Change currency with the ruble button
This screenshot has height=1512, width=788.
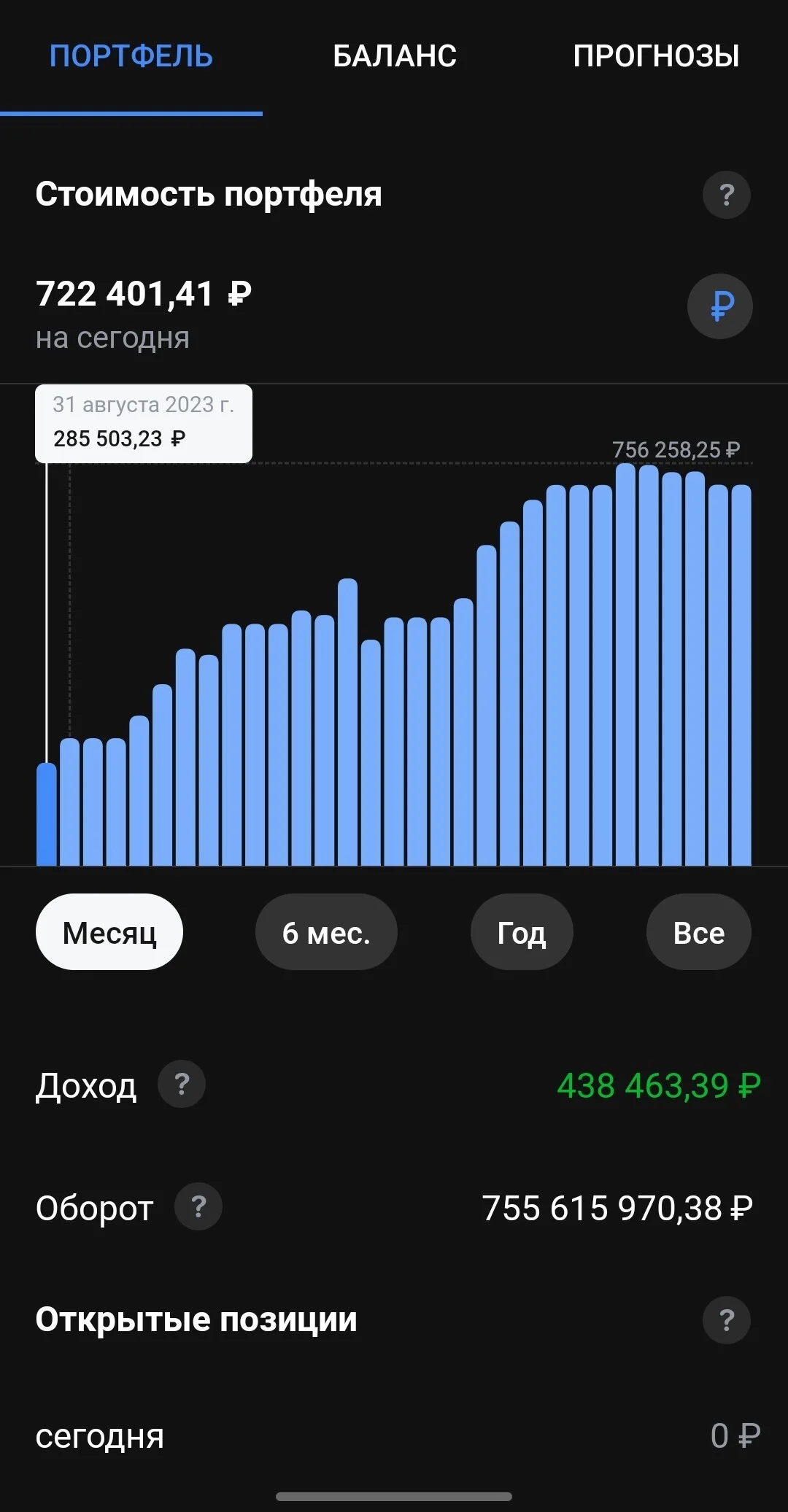(720, 306)
